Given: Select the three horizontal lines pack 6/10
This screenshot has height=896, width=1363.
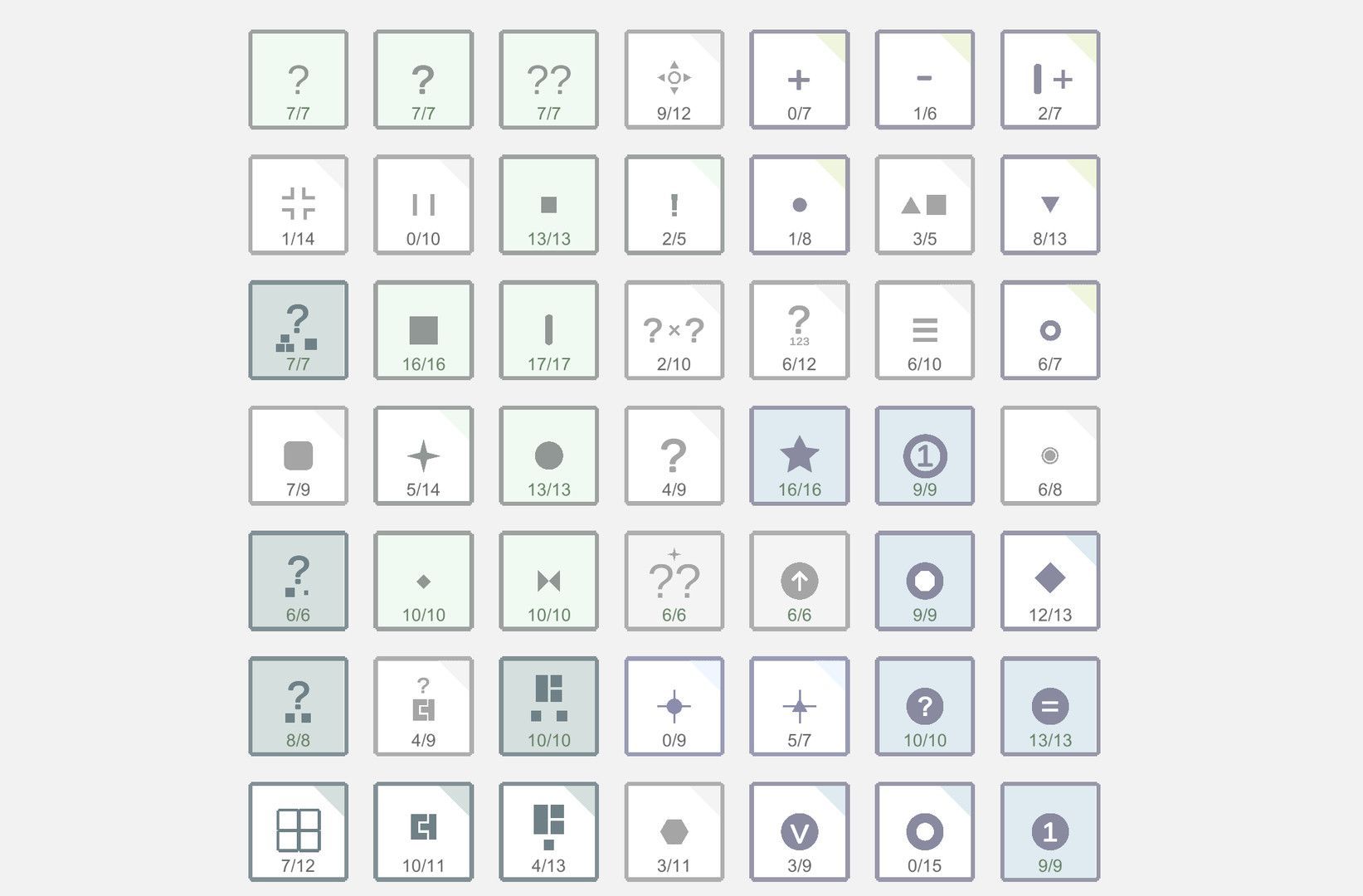Looking at the screenshot, I should (x=924, y=330).
